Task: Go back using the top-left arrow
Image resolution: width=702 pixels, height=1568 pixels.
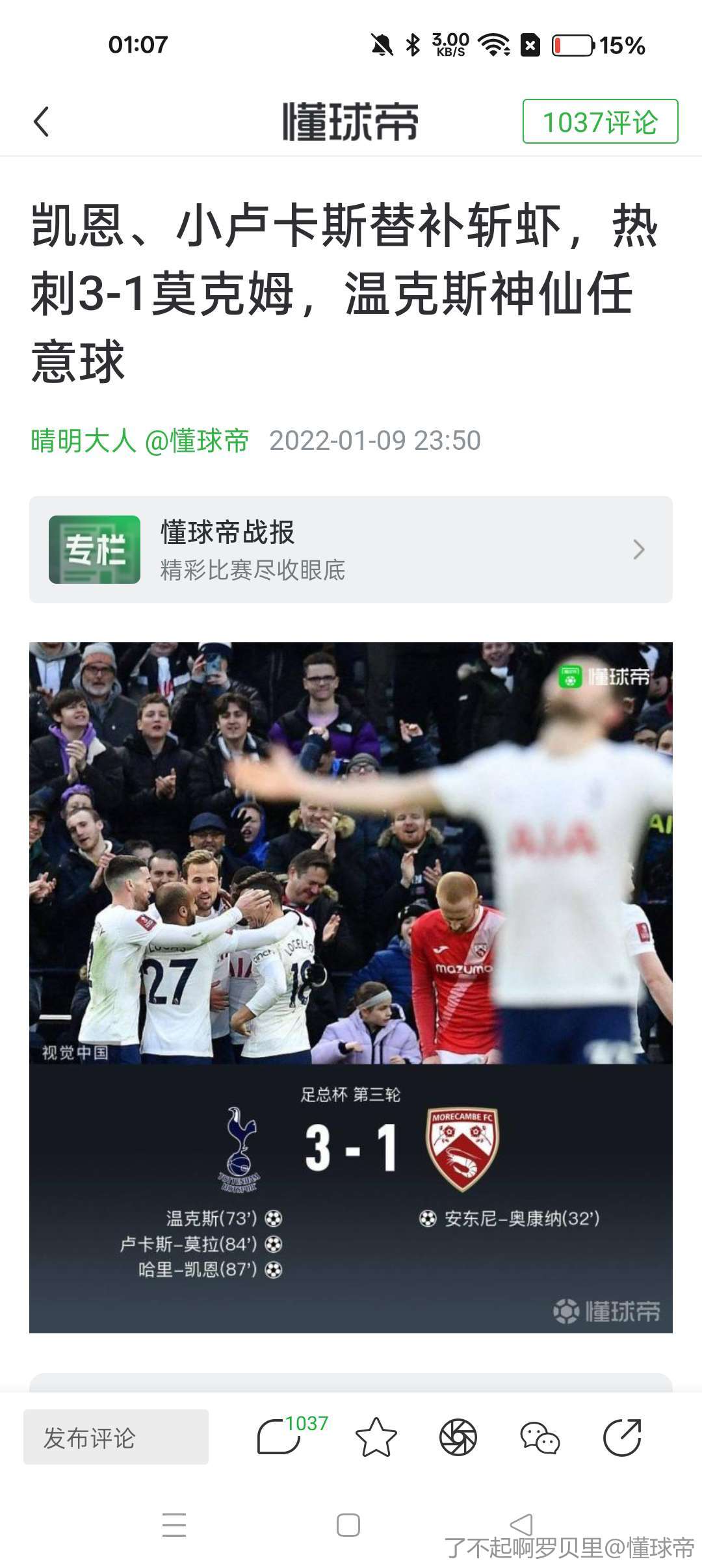Action: pos(42,122)
